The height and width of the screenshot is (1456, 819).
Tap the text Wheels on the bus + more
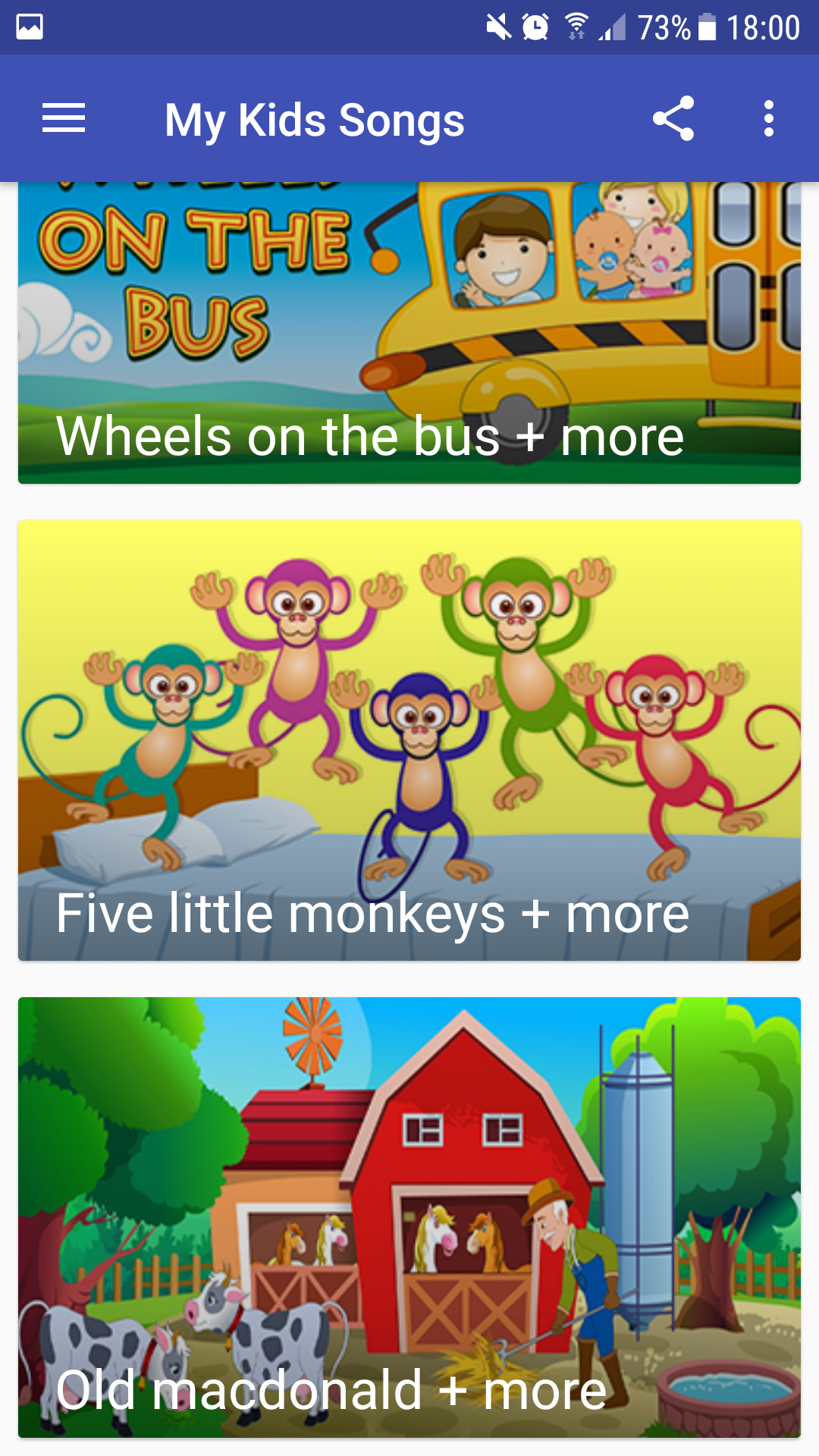(370, 435)
